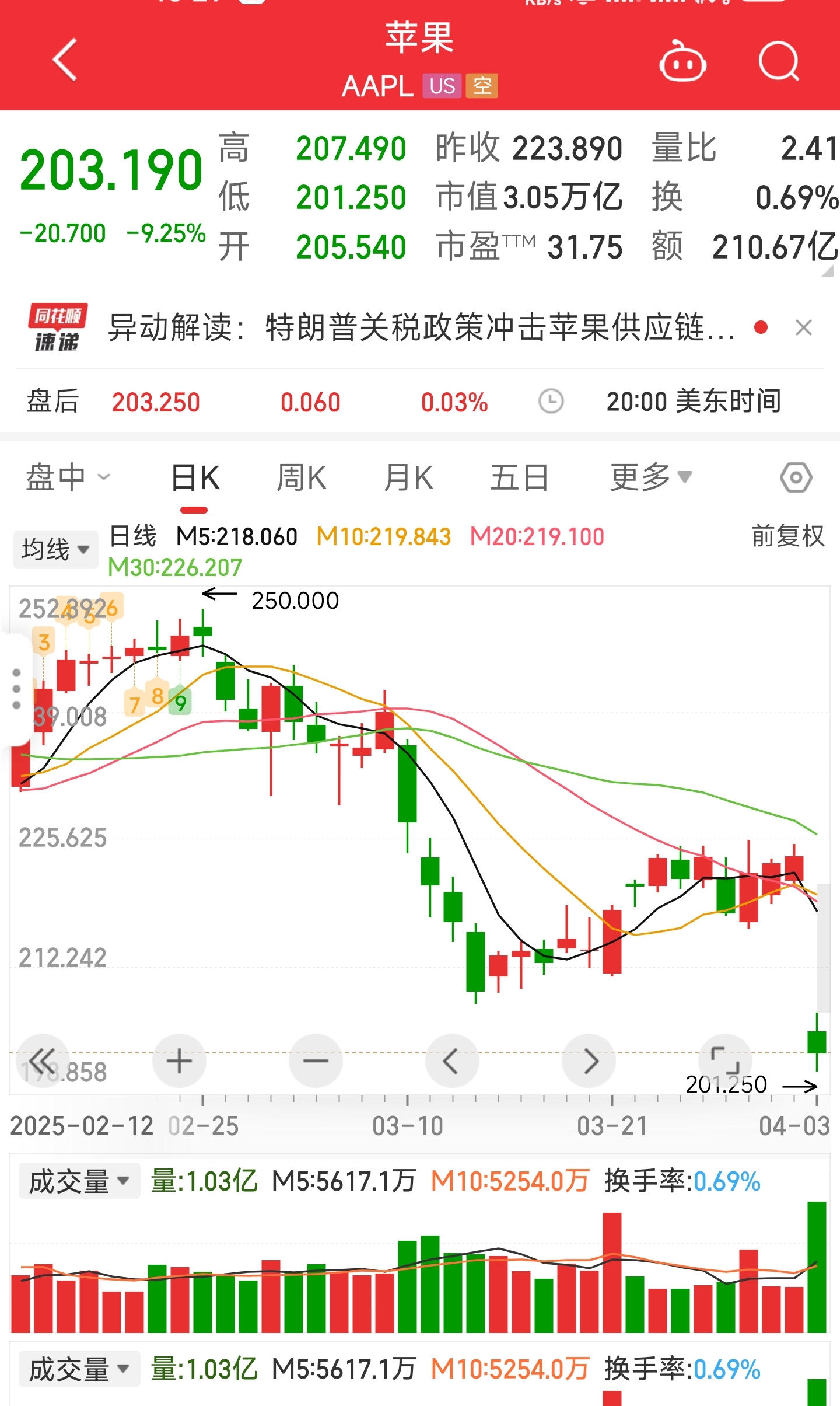The image size is (840, 1406).
Task: Expand the 盘中 dropdown
Action: [67, 477]
